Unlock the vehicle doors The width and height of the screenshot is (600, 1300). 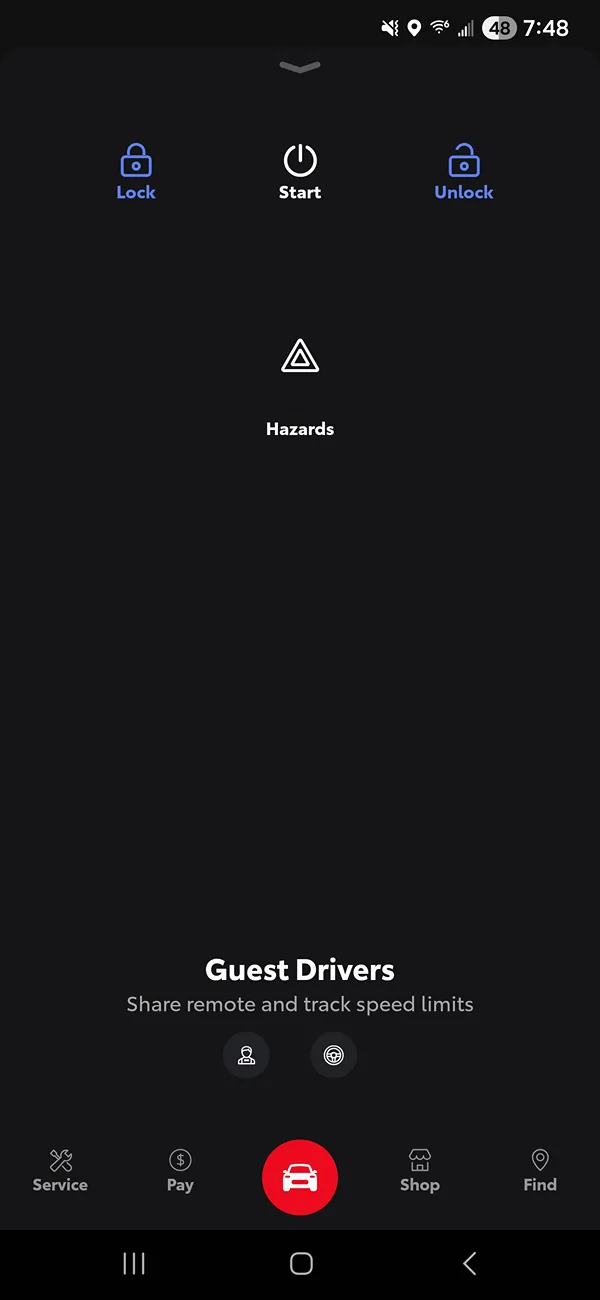click(x=464, y=172)
